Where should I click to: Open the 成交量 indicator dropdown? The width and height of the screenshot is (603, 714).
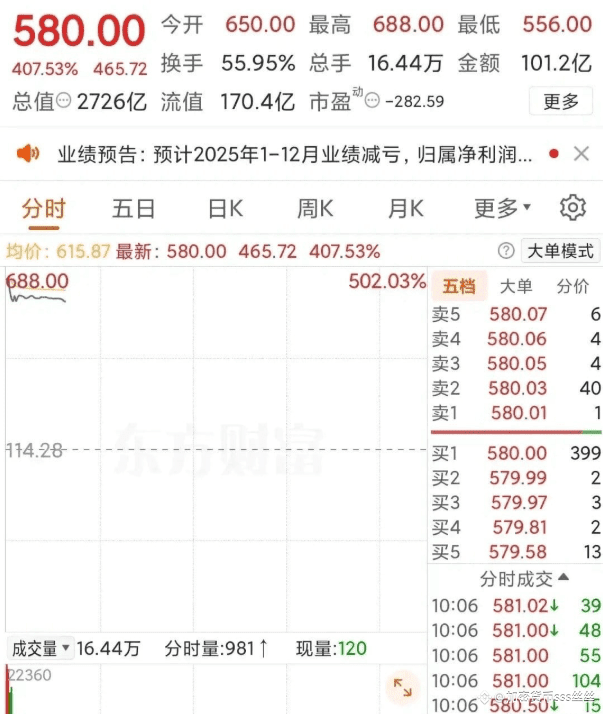[x=40, y=648]
